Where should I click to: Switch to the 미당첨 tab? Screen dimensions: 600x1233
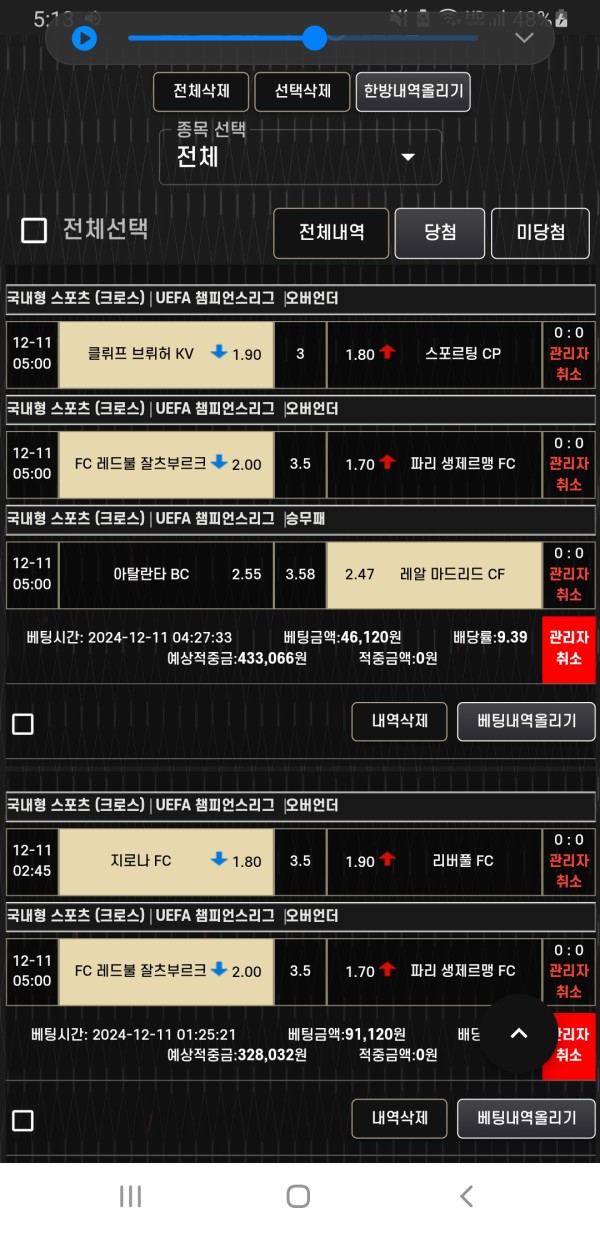540,232
